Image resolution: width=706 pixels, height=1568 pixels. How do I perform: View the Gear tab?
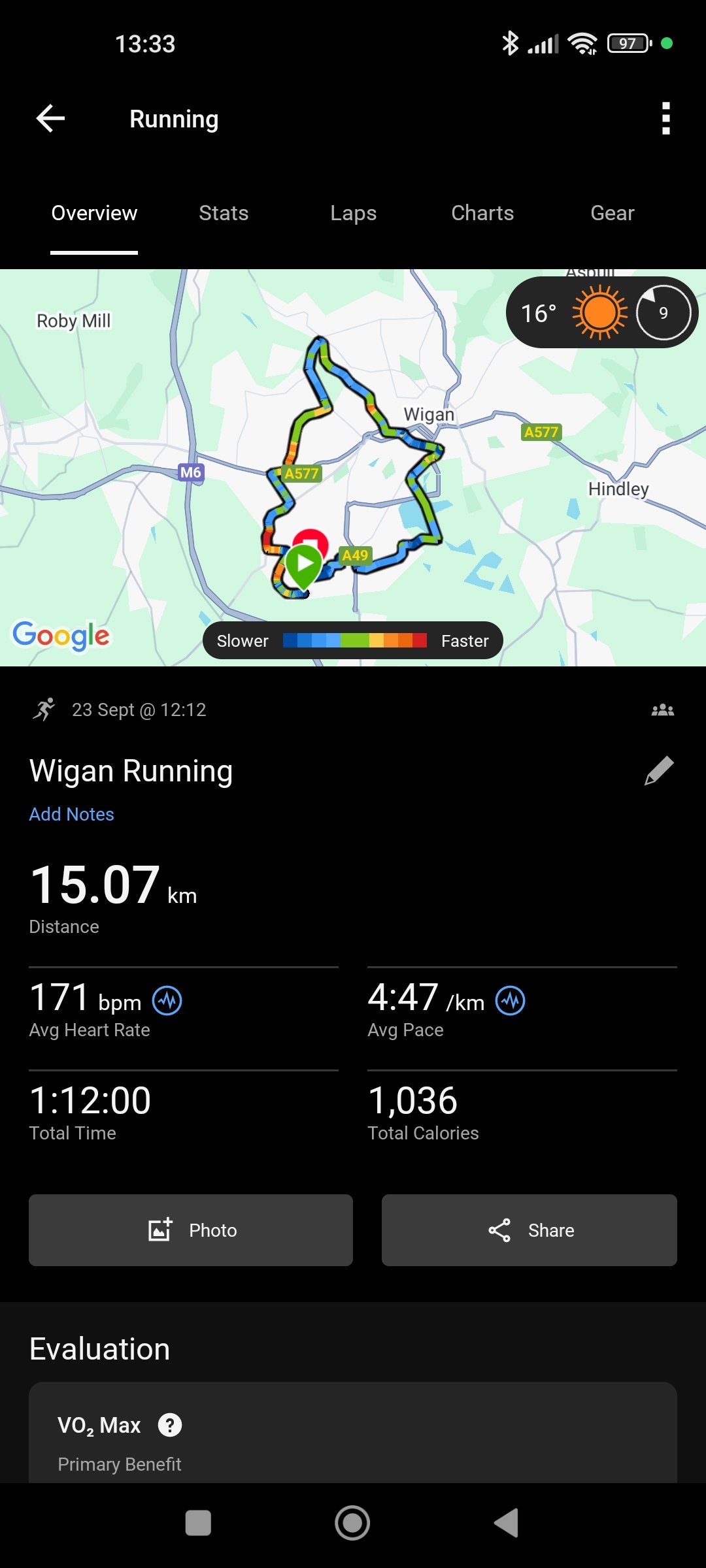click(x=613, y=213)
